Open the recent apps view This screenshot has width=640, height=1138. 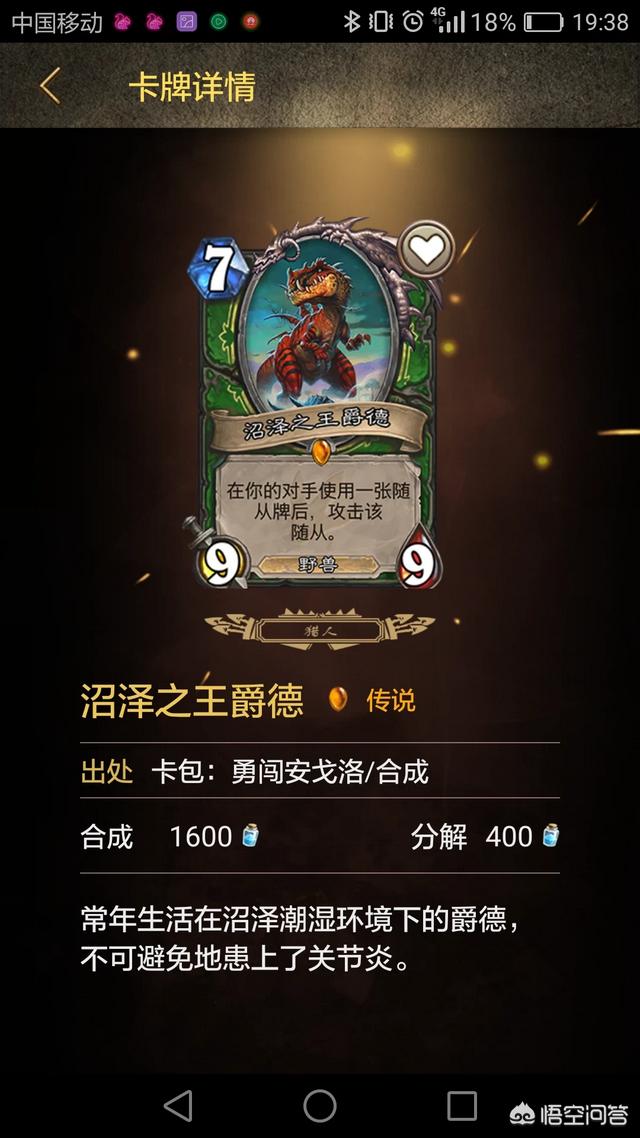coord(462,1105)
